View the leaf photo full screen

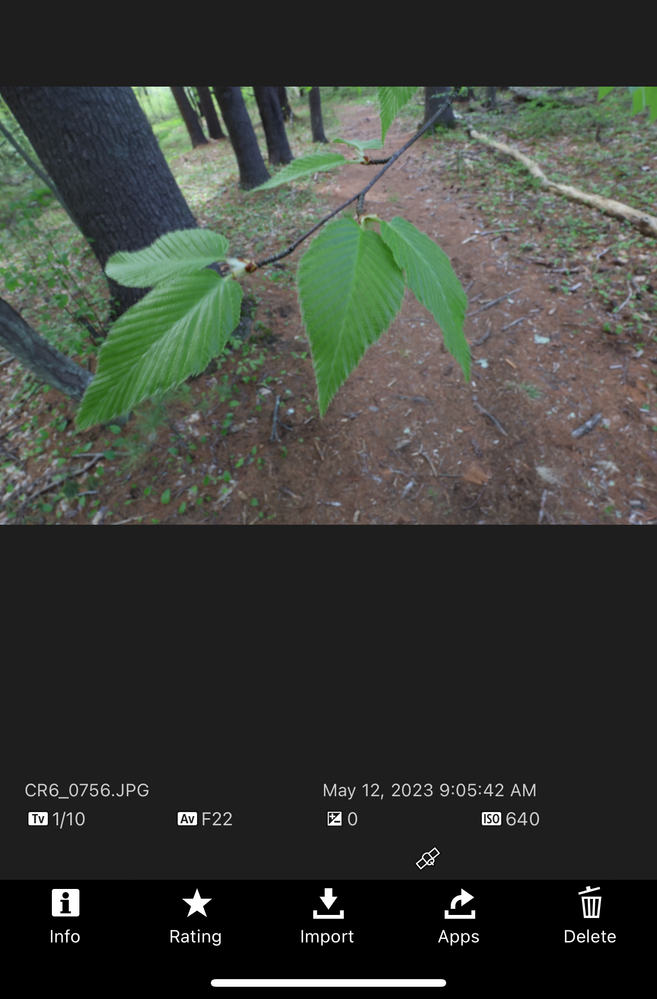click(x=328, y=305)
